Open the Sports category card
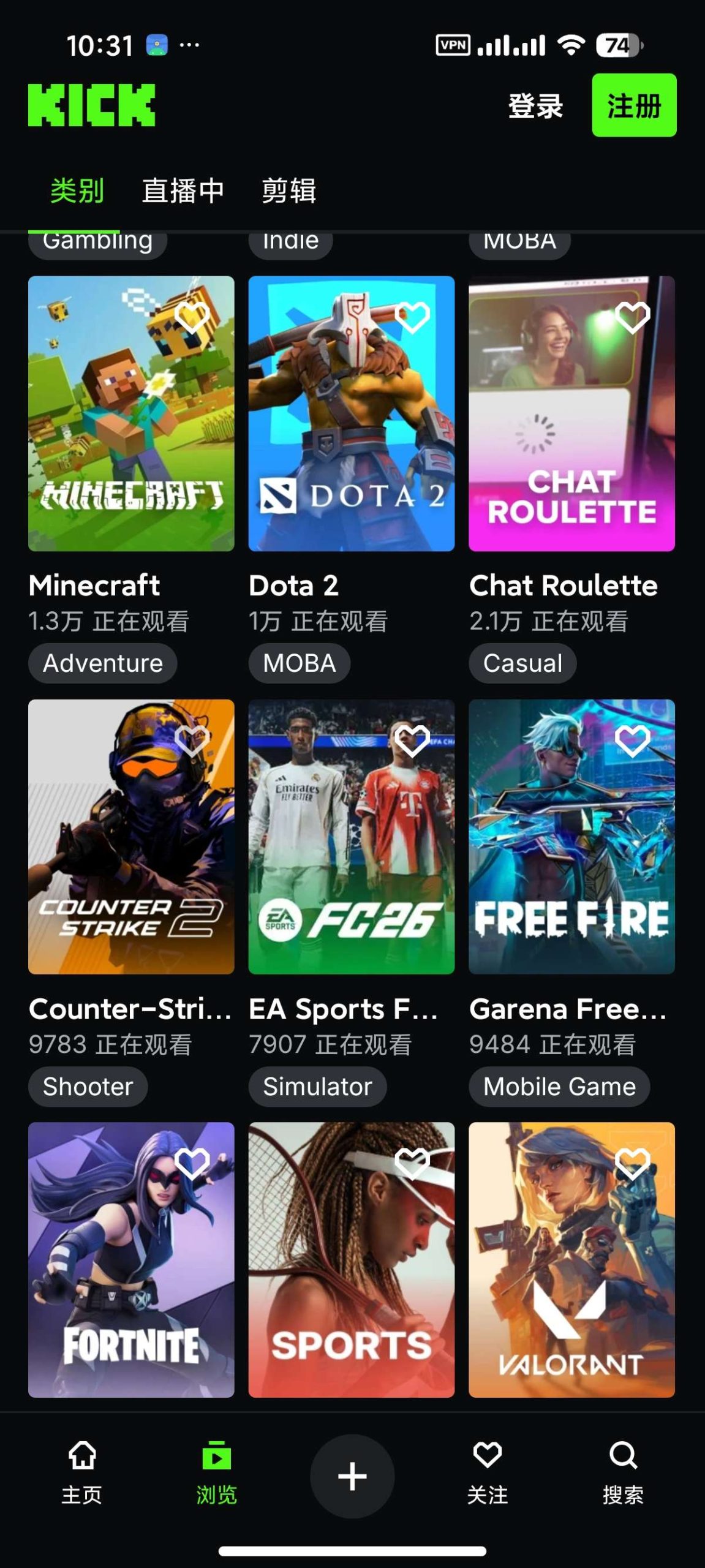The width and height of the screenshot is (705, 1568). [x=351, y=1260]
